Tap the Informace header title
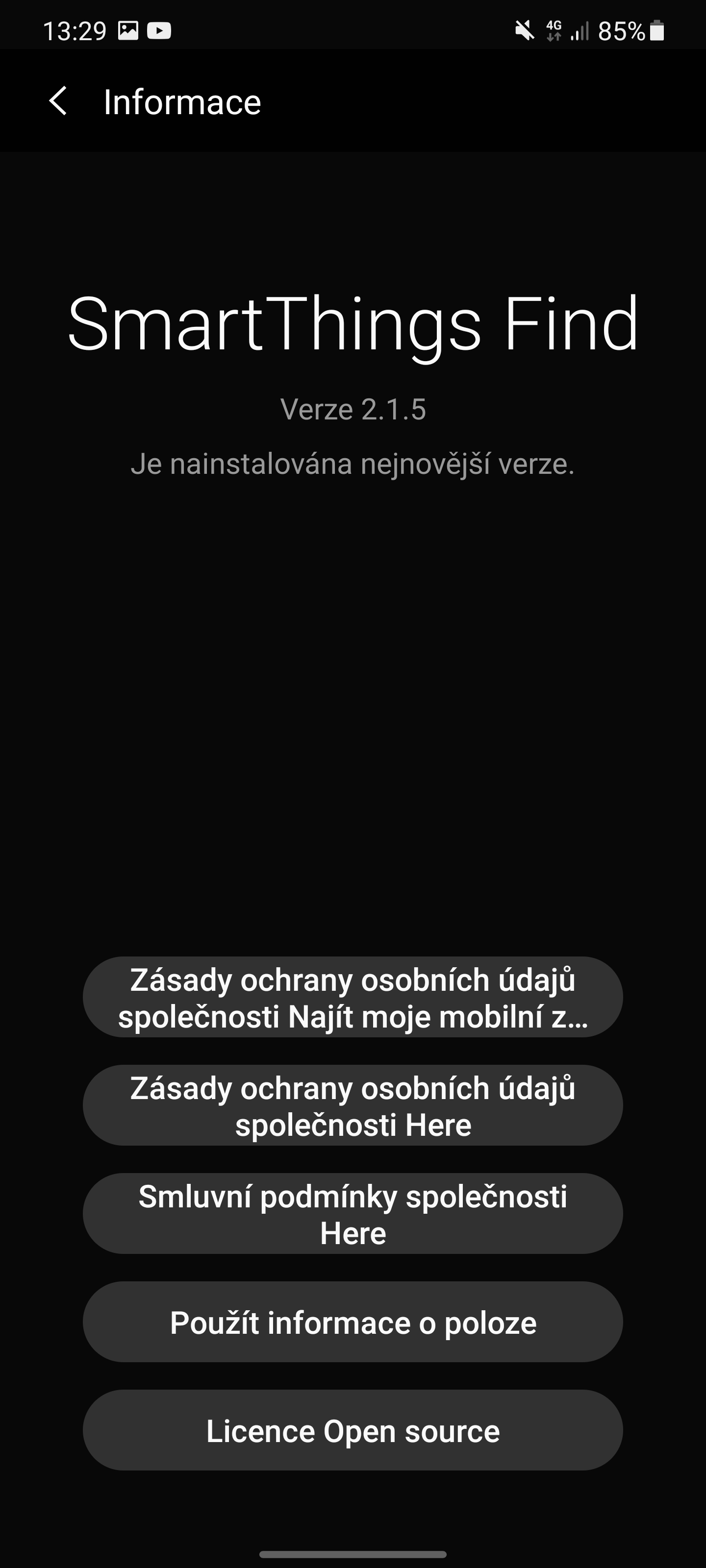706x1568 pixels. 181,100
